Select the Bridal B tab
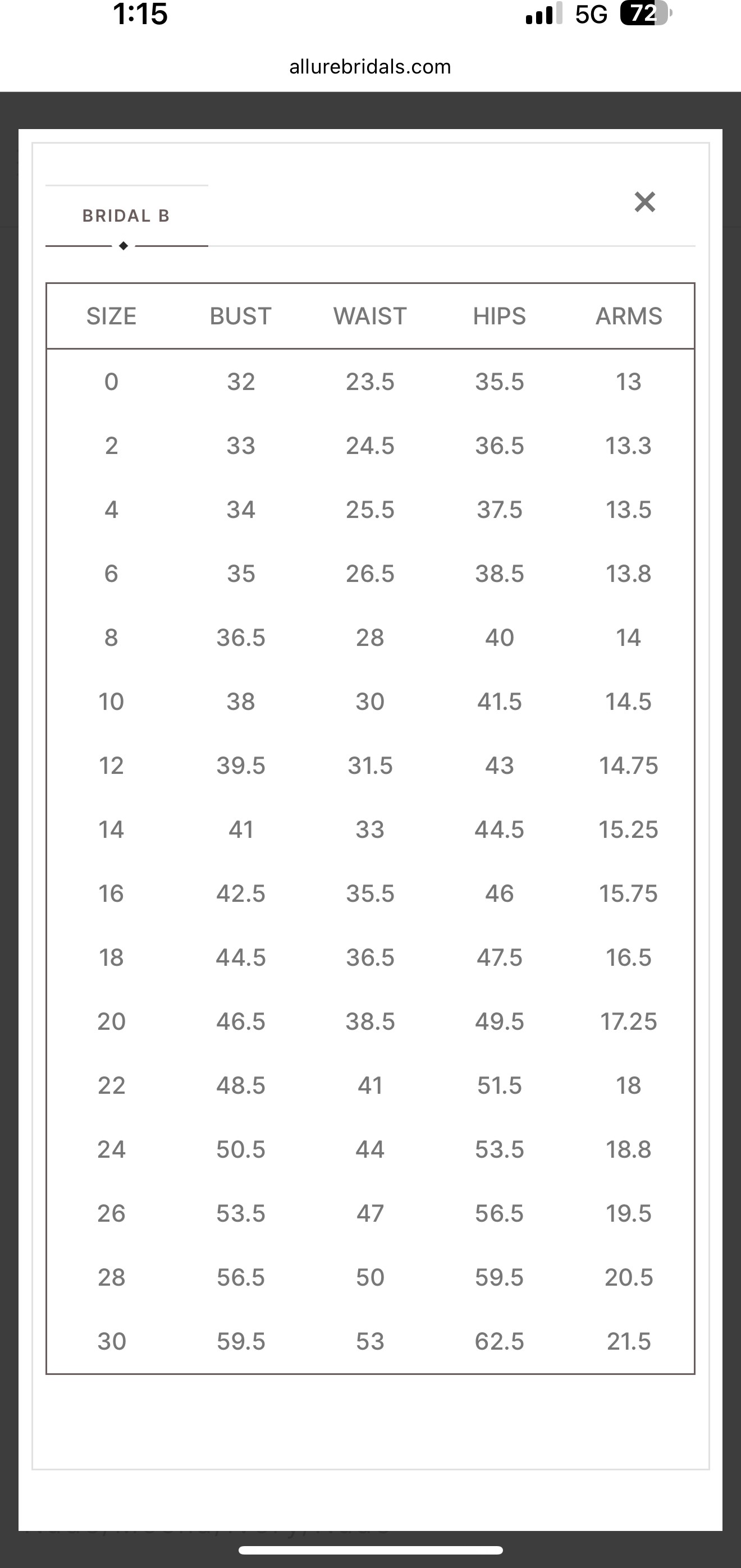The width and height of the screenshot is (741, 1568). click(127, 216)
